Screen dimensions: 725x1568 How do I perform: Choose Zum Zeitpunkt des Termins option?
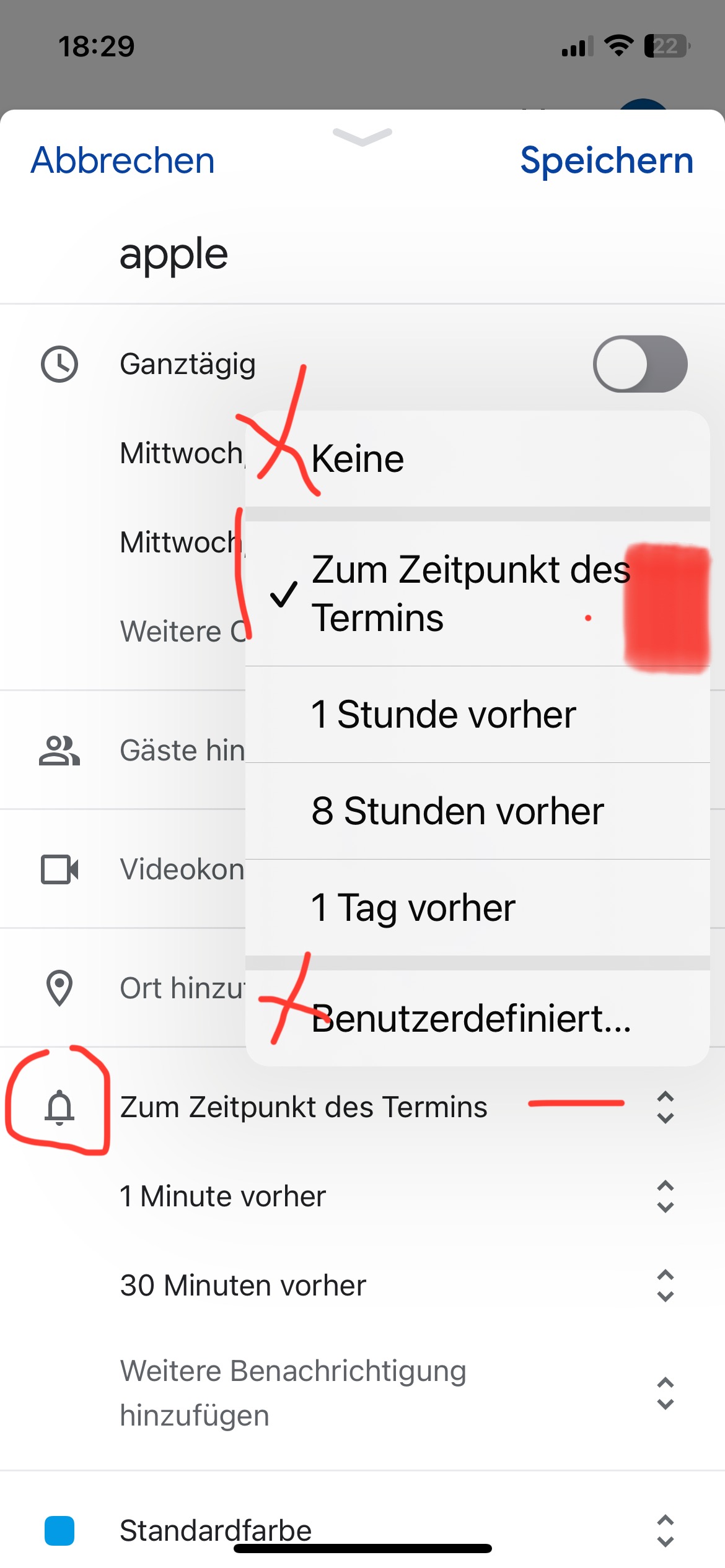coord(478,594)
